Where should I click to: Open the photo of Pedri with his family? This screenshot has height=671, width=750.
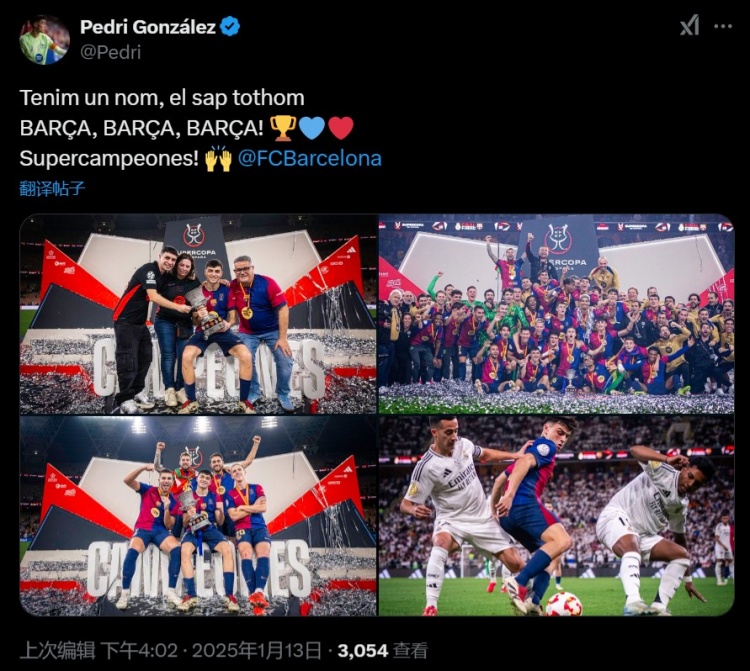point(198,314)
